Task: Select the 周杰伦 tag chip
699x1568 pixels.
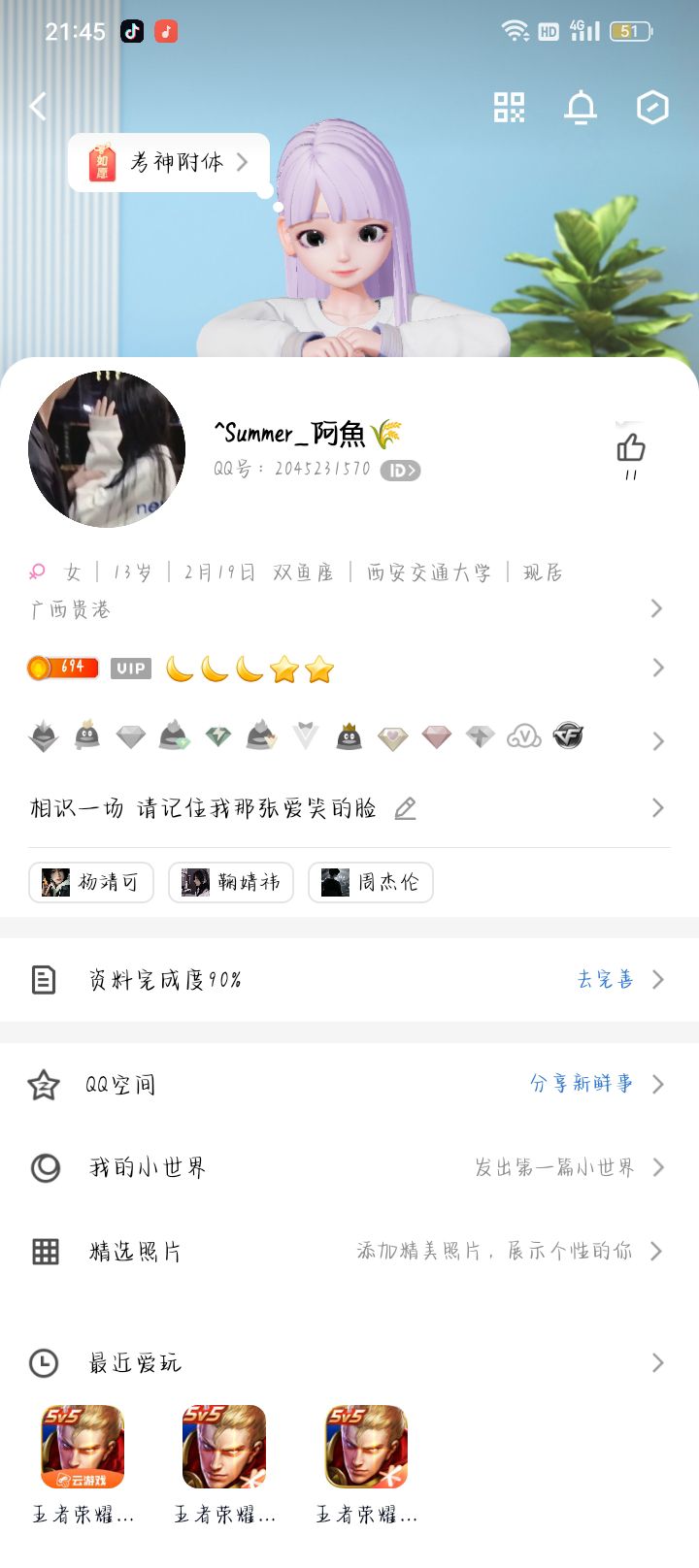Action: coord(371,883)
